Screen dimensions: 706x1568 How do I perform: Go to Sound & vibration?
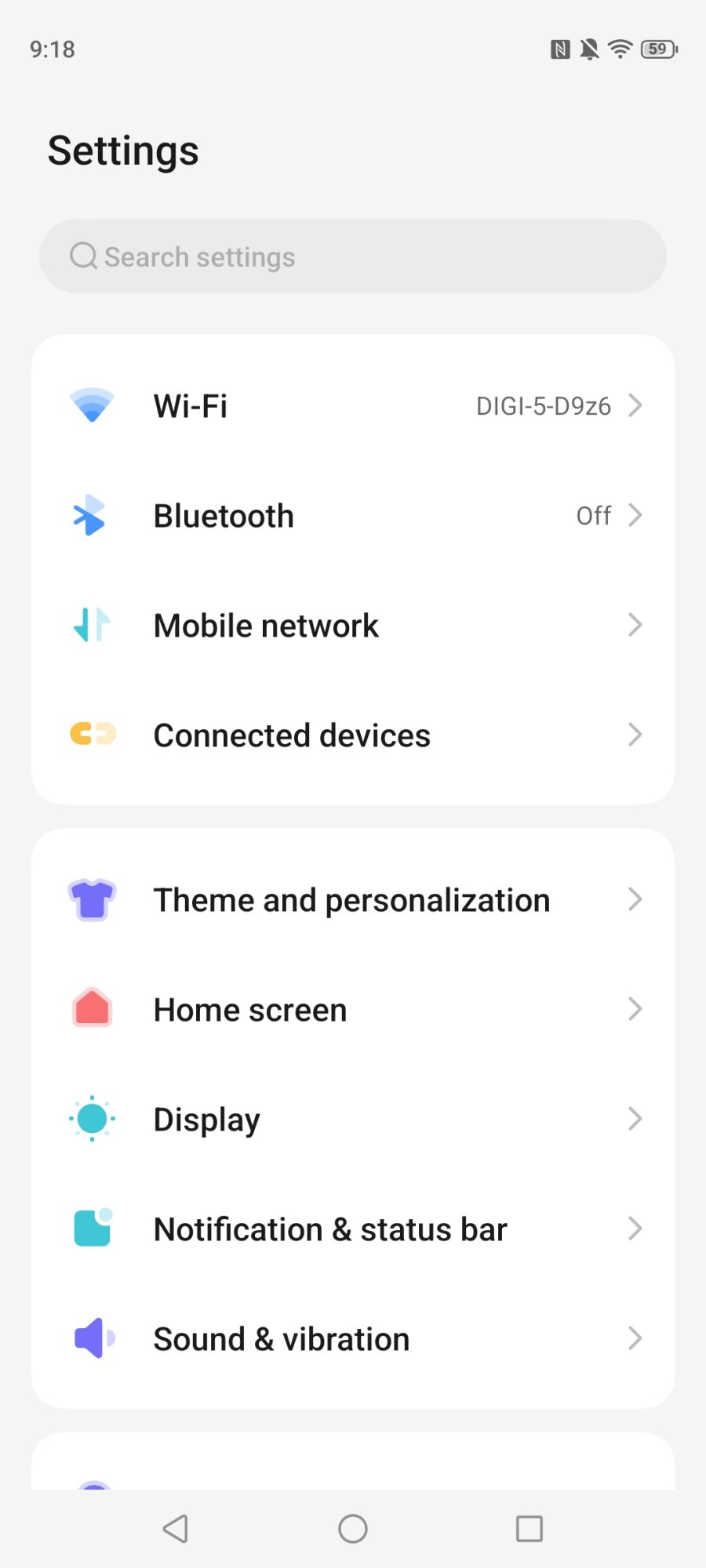(353, 1339)
